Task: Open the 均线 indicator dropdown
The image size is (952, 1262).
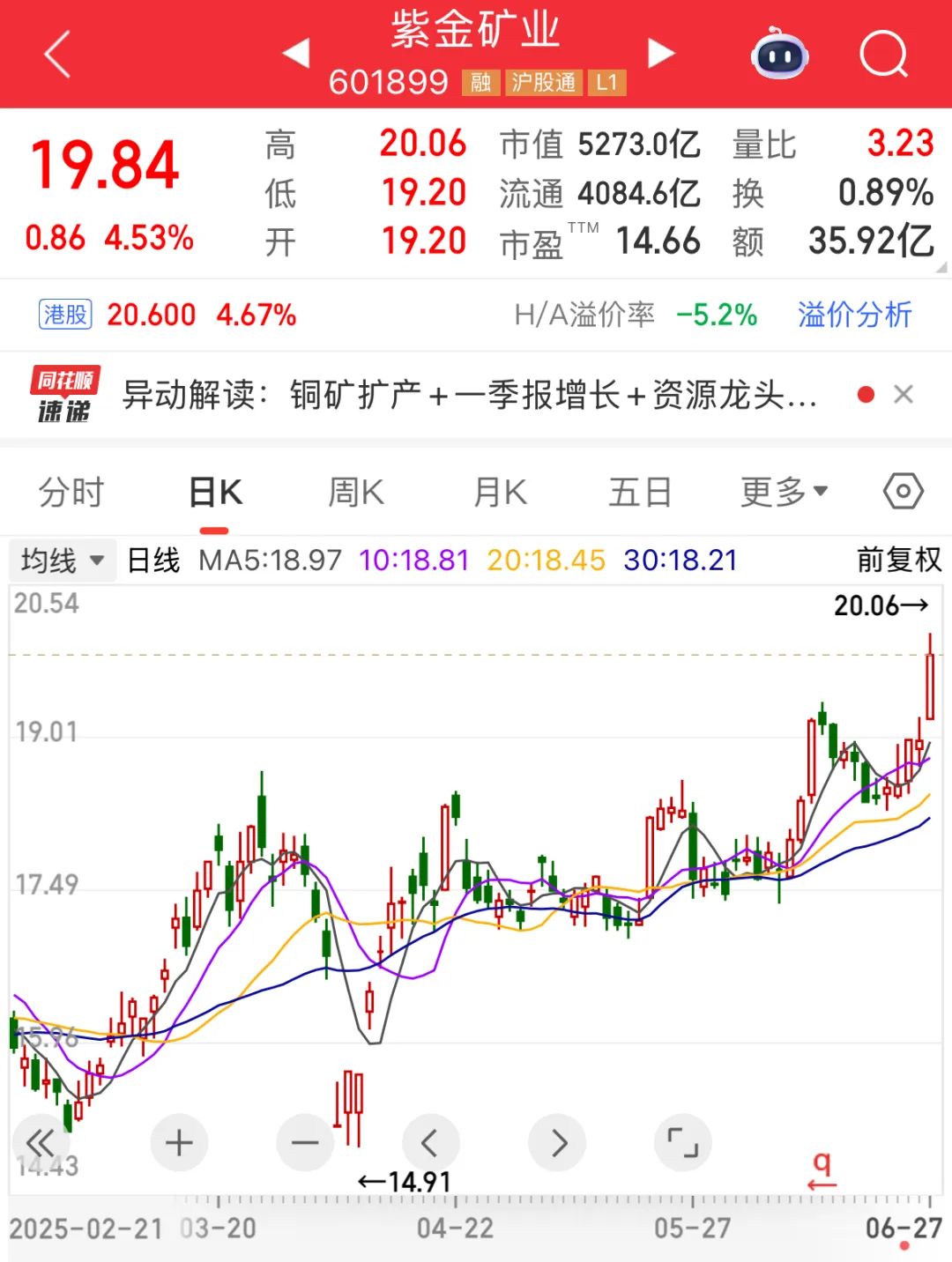Action: [x=62, y=560]
